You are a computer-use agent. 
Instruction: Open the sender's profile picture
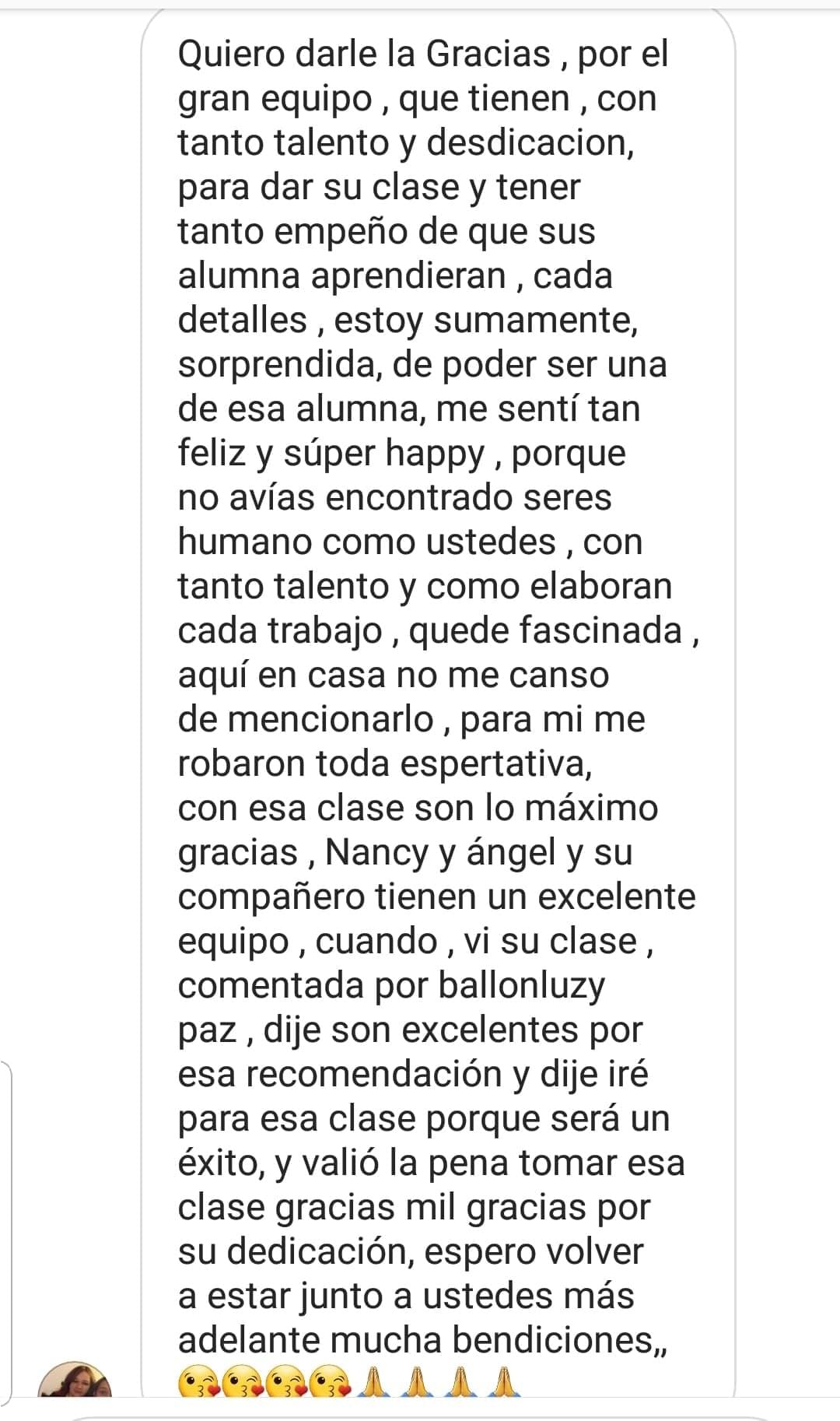tap(75, 1380)
